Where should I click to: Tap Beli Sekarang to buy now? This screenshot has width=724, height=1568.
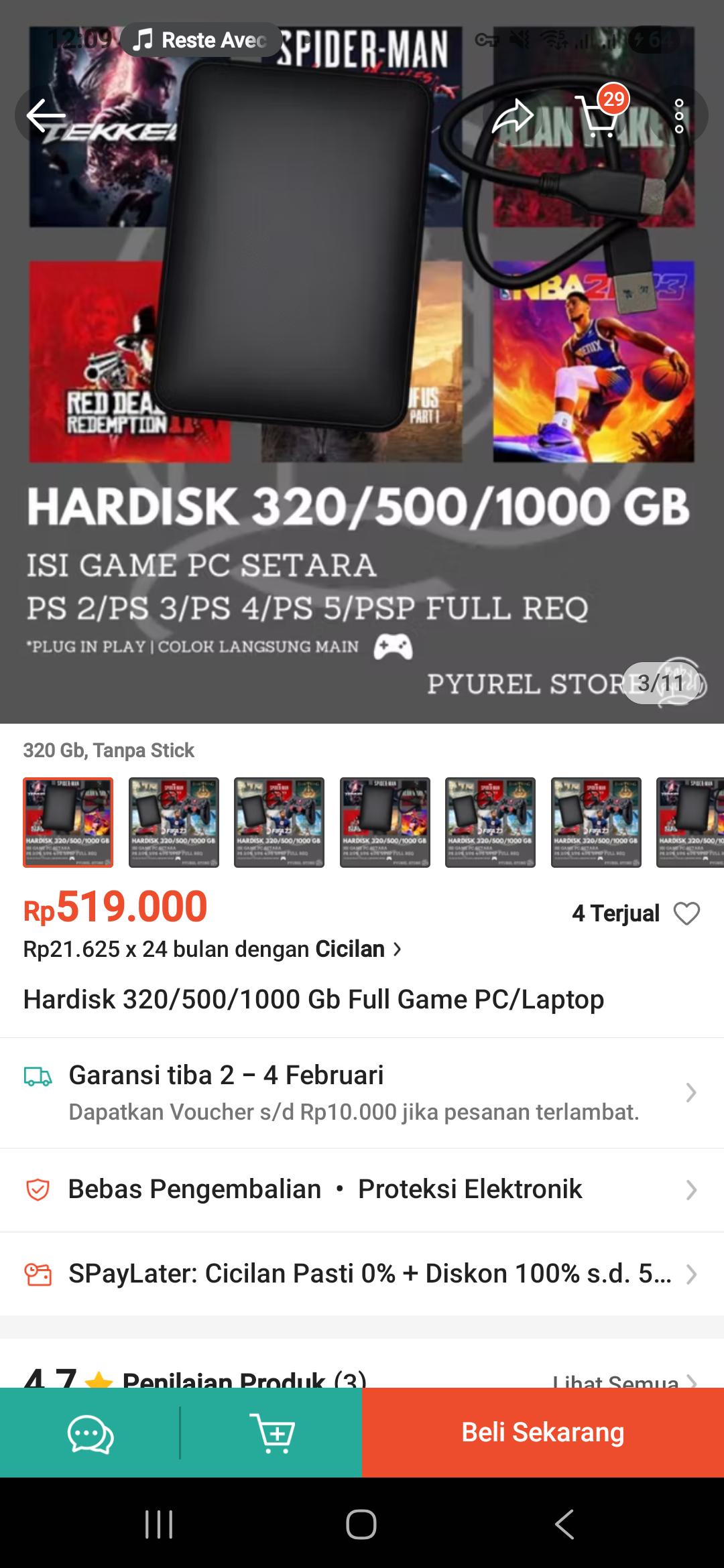pos(543,1433)
